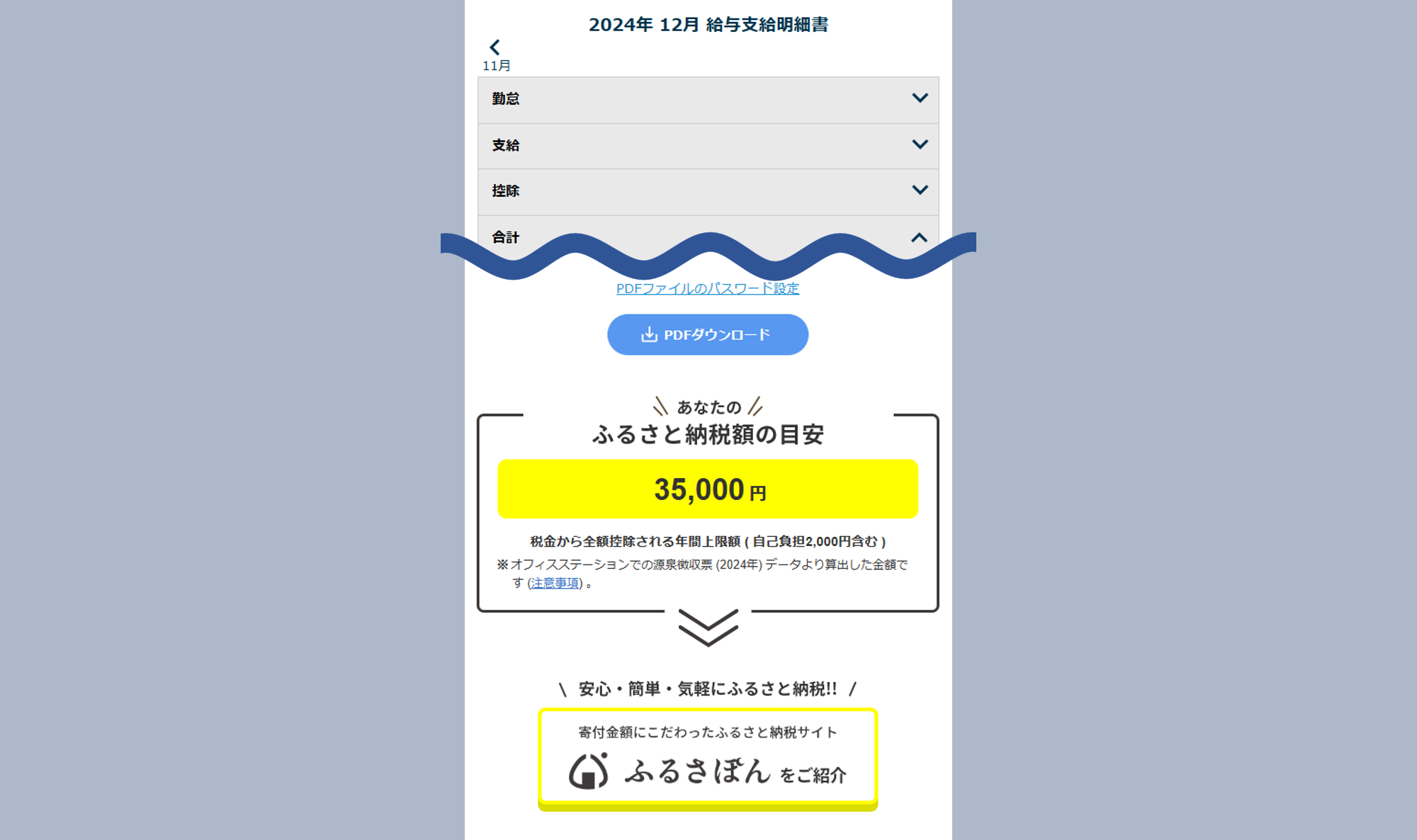Expand the 控除 section
Screen dimensions: 1417x840
[708, 191]
